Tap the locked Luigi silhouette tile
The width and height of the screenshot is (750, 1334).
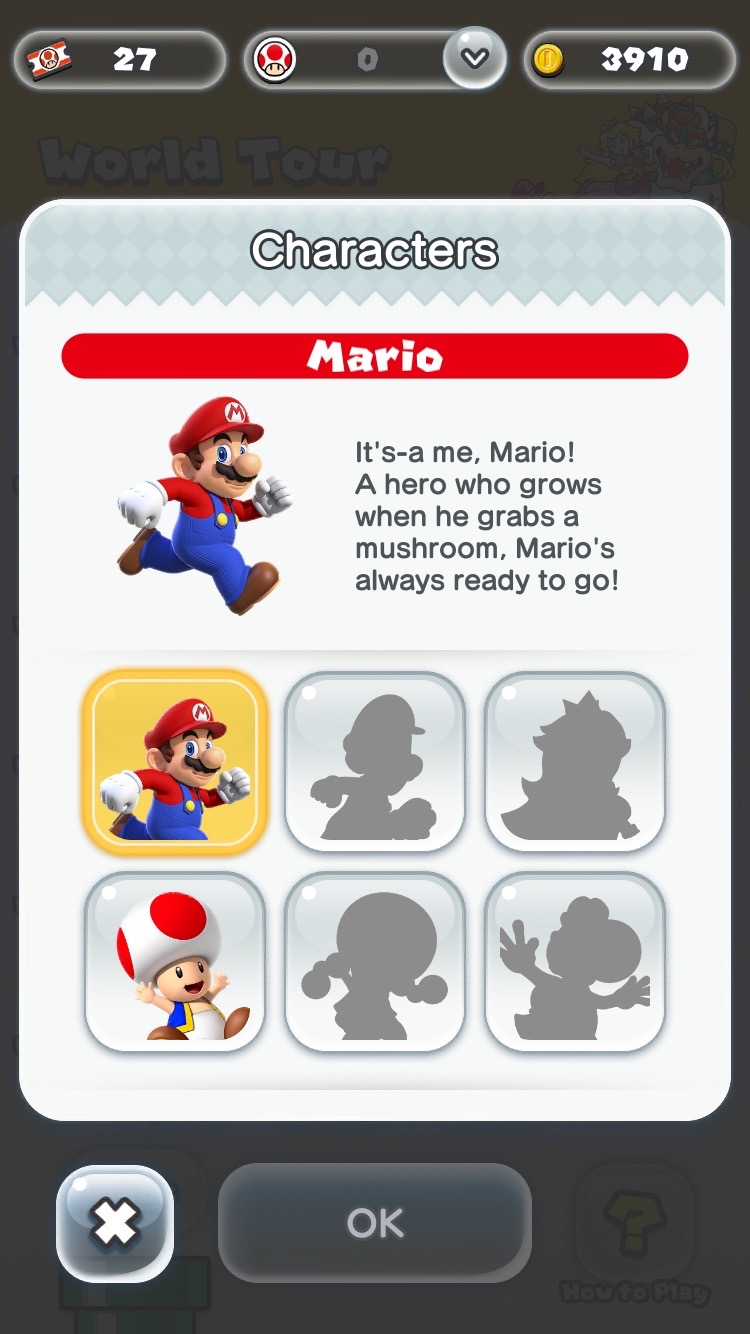[375, 762]
